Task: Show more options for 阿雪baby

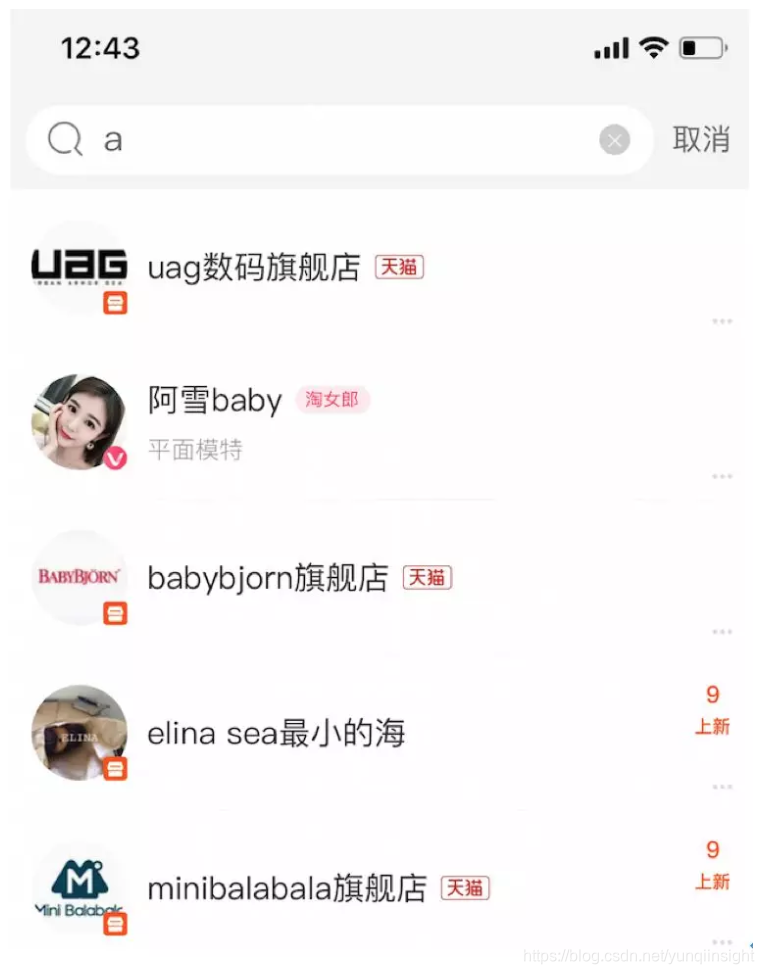Action: pos(722,477)
